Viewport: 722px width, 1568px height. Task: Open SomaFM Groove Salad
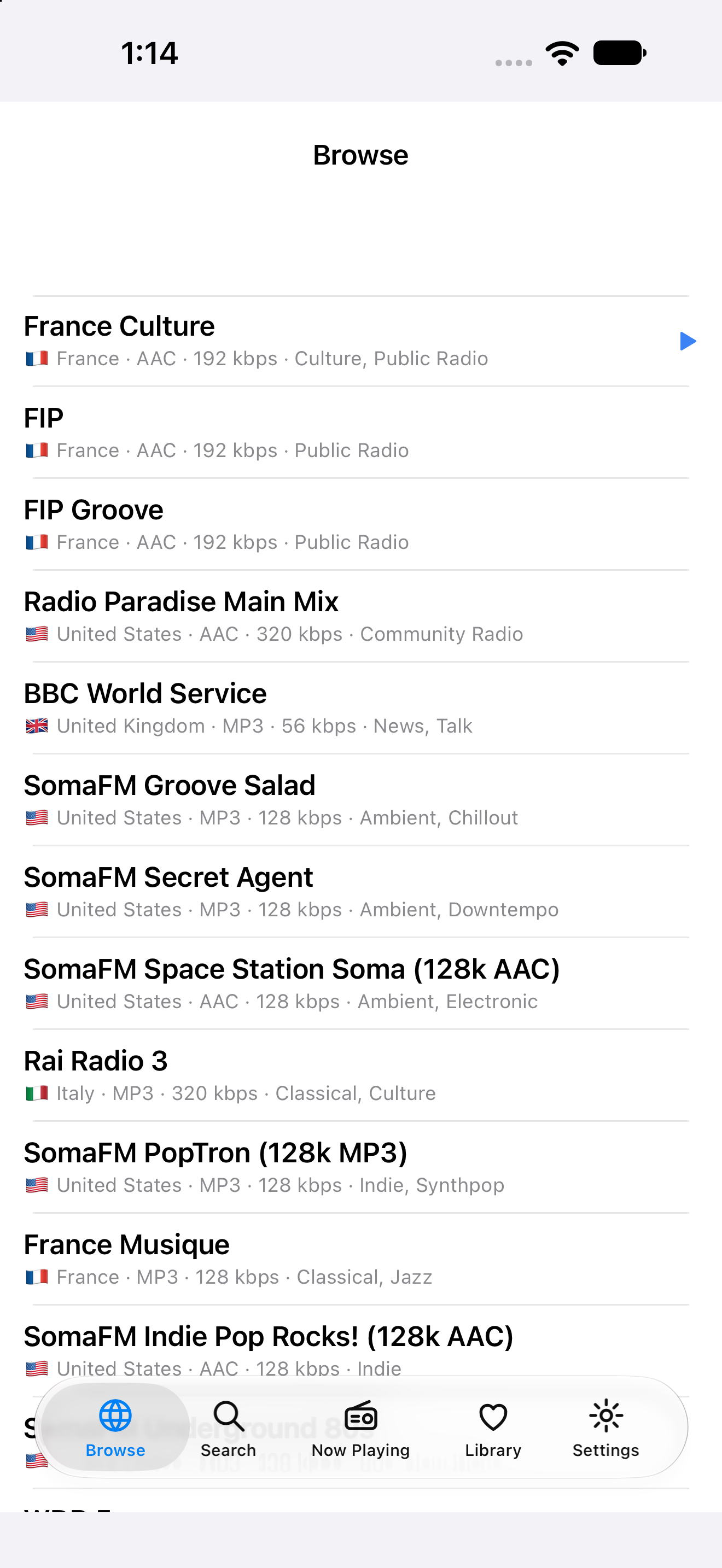tap(361, 800)
